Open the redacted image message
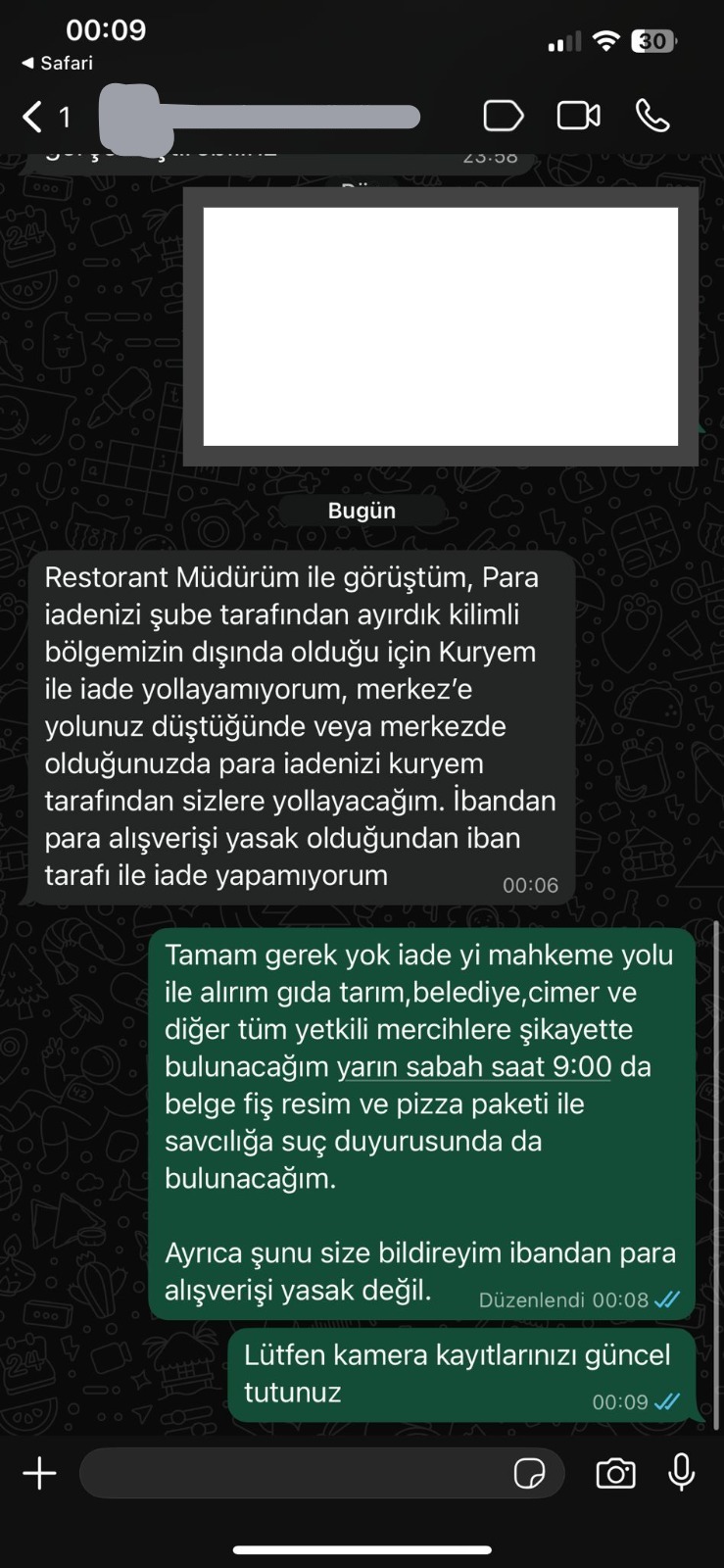 (x=440, y=326)
